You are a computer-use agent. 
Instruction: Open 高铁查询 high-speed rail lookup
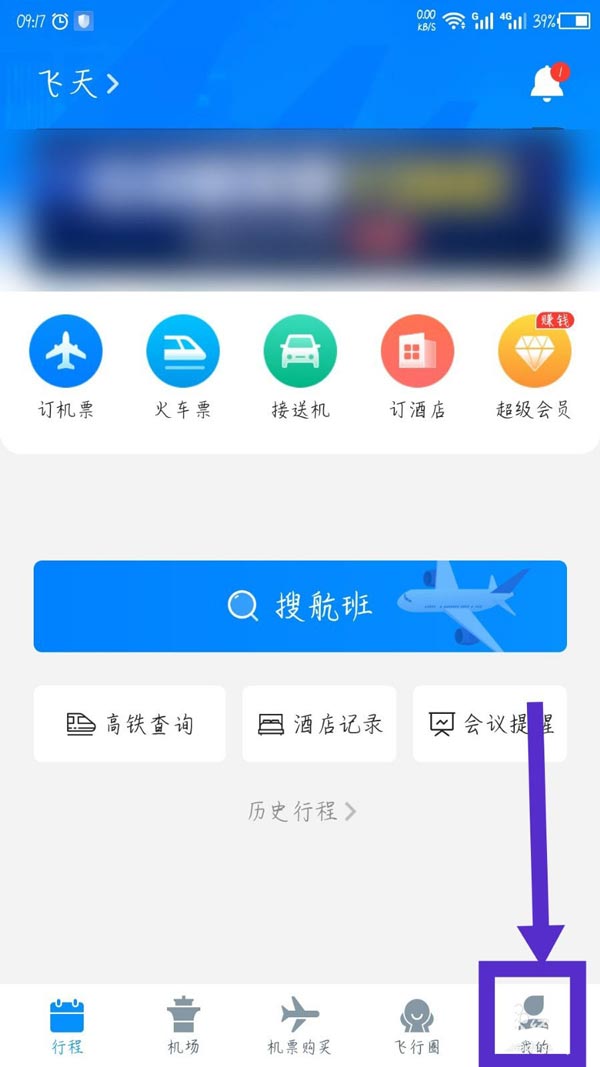[x=130, y=724]
